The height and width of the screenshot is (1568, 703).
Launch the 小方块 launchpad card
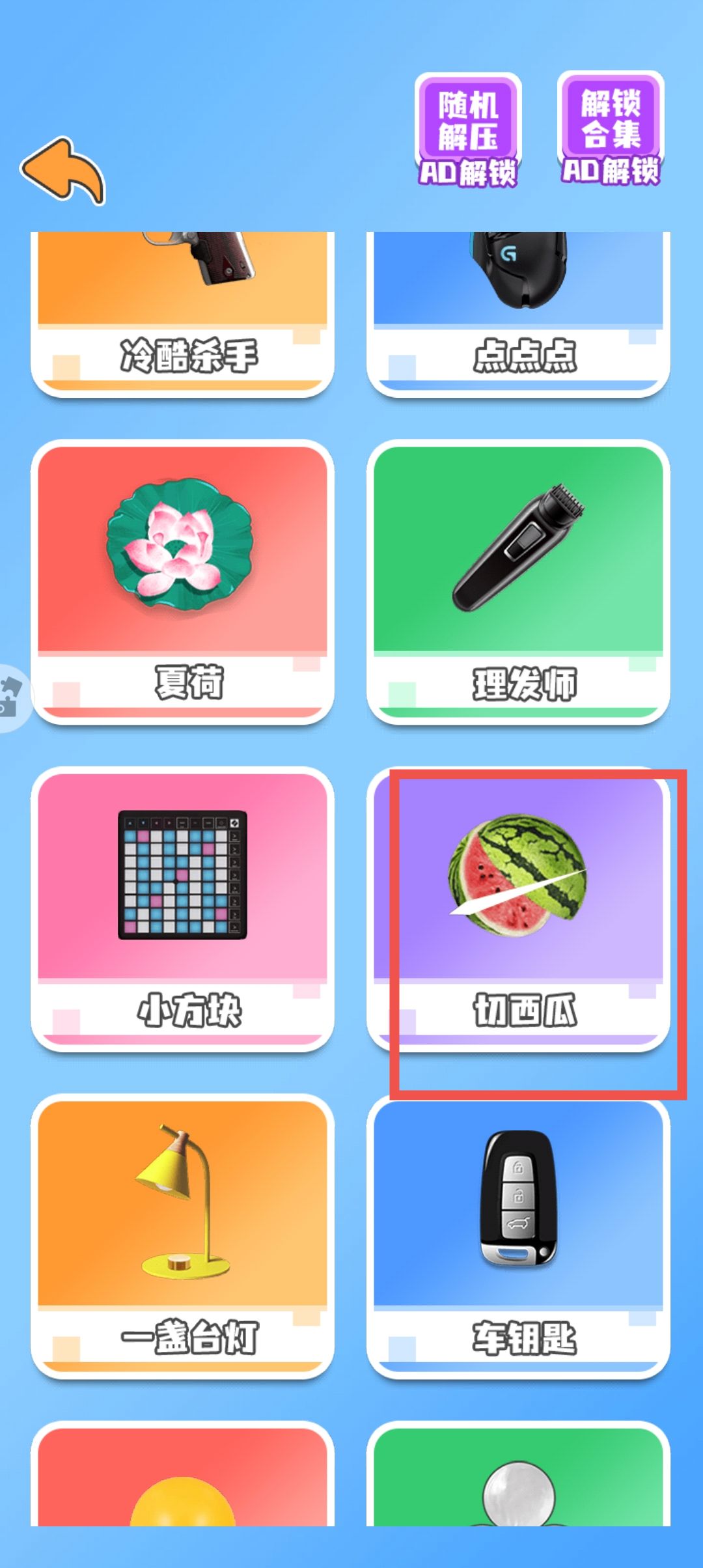[x=183, y=908]
